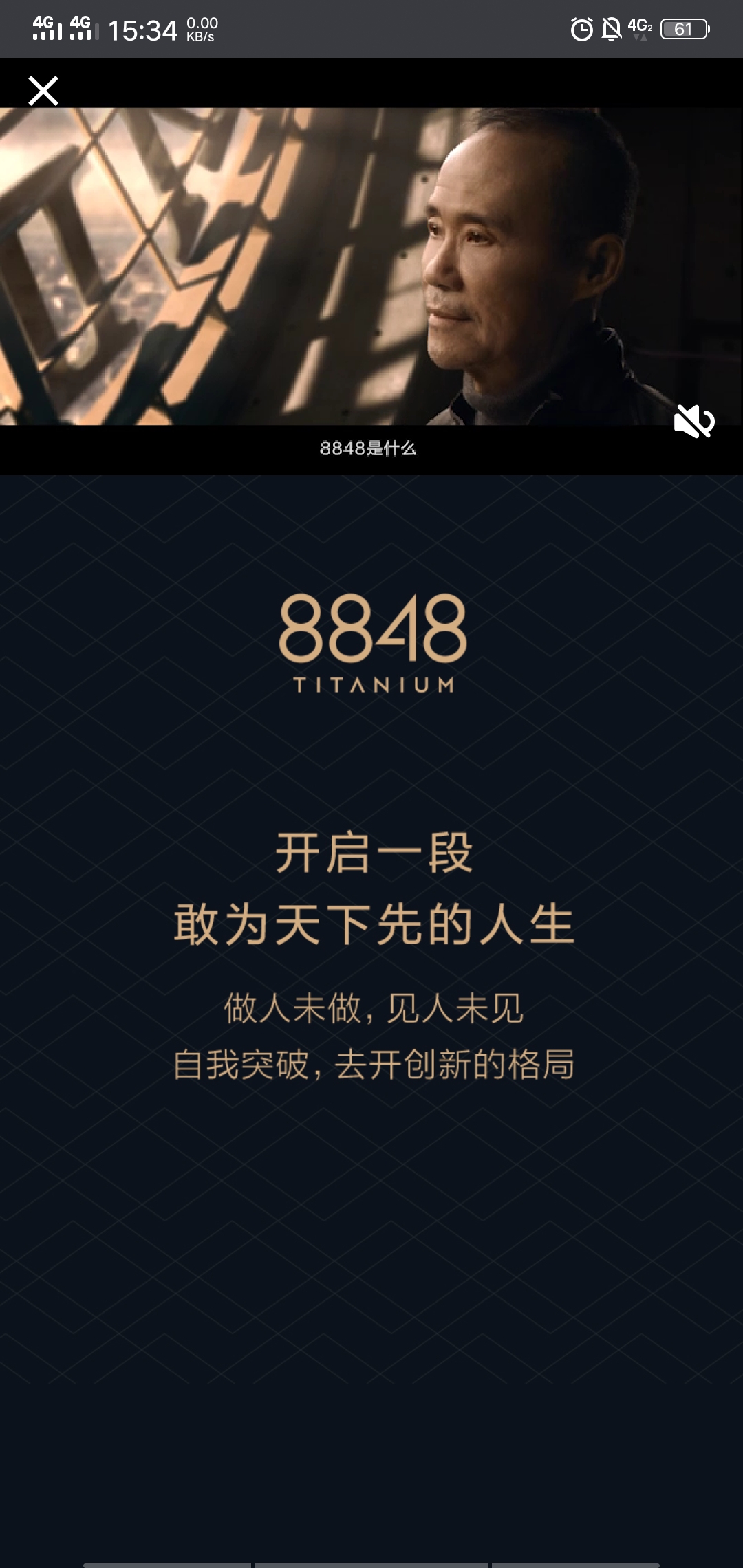Close the 8848 ad page
Viewport: 743px width, 1568px height.
pyautogui.click(x=43, y=91)
